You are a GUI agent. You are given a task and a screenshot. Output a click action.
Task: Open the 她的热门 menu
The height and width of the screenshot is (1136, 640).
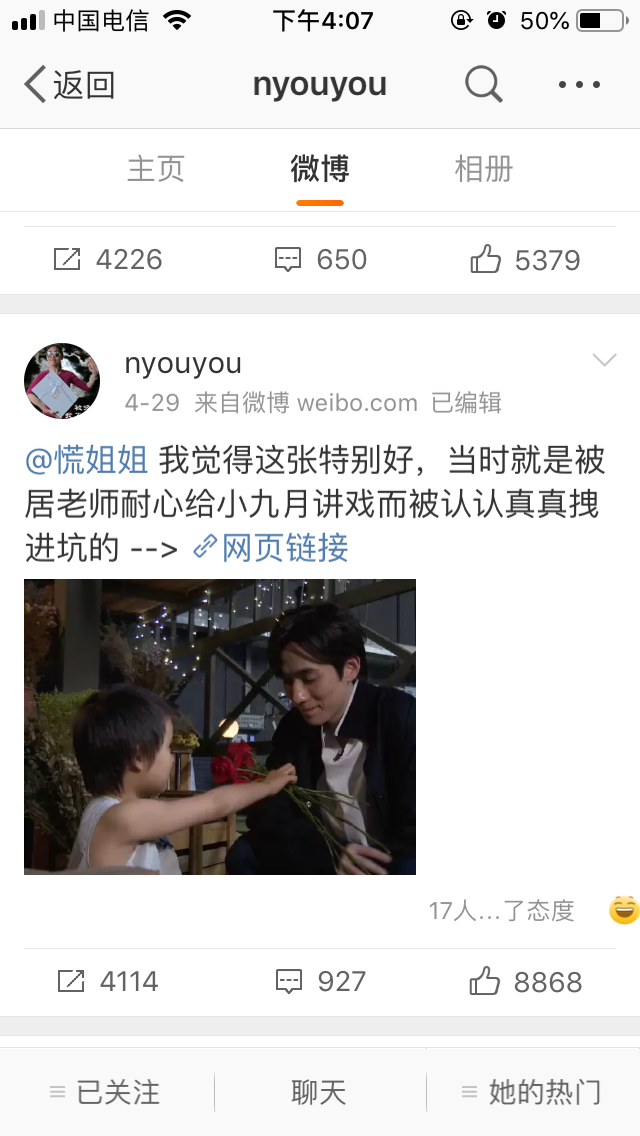point(531,1092)
